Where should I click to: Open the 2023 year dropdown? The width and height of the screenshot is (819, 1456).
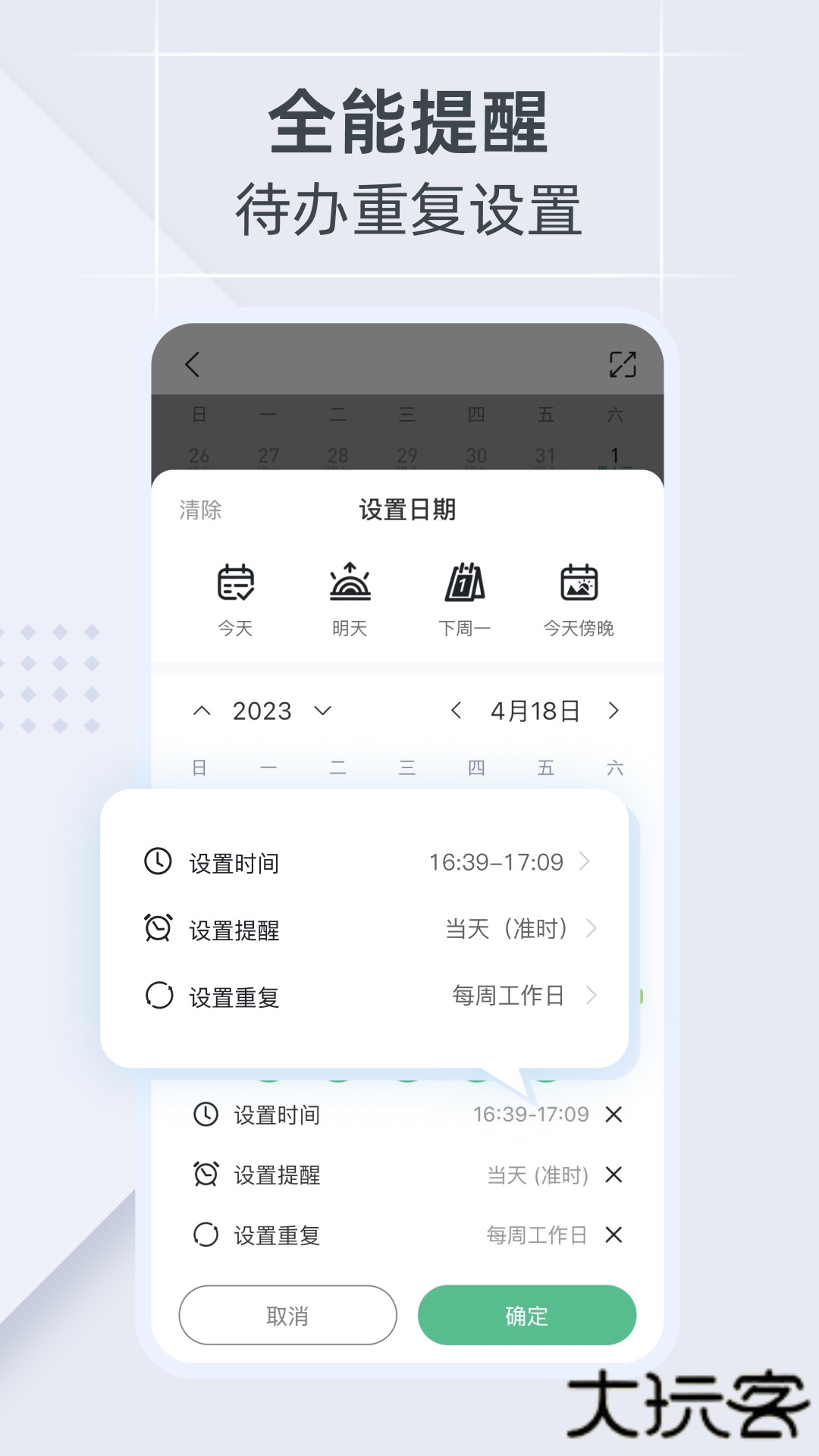coord(328,711)
